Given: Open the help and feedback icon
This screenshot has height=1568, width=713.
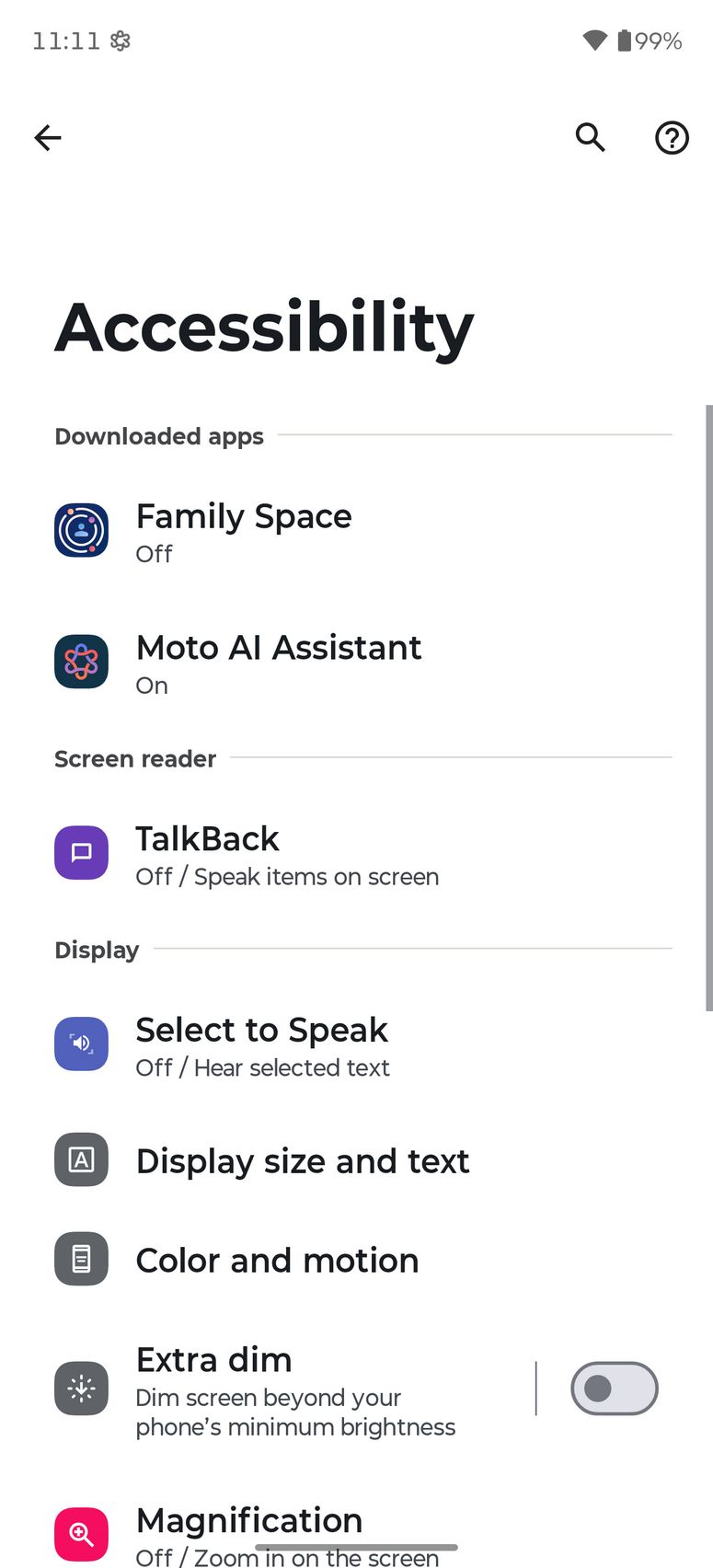Looking at the screenshot, I should point(672,138).
